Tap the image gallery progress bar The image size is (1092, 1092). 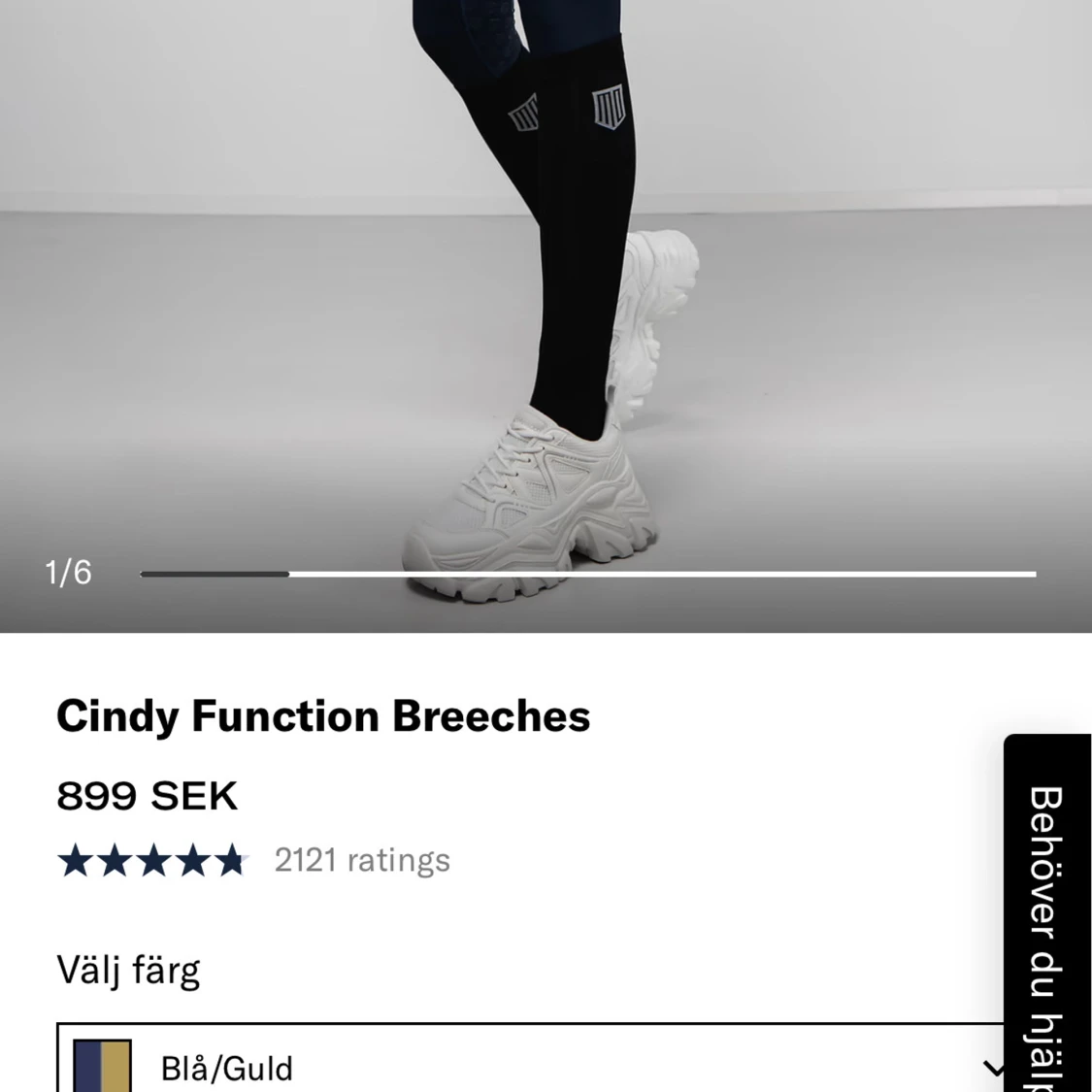[588, 574]
